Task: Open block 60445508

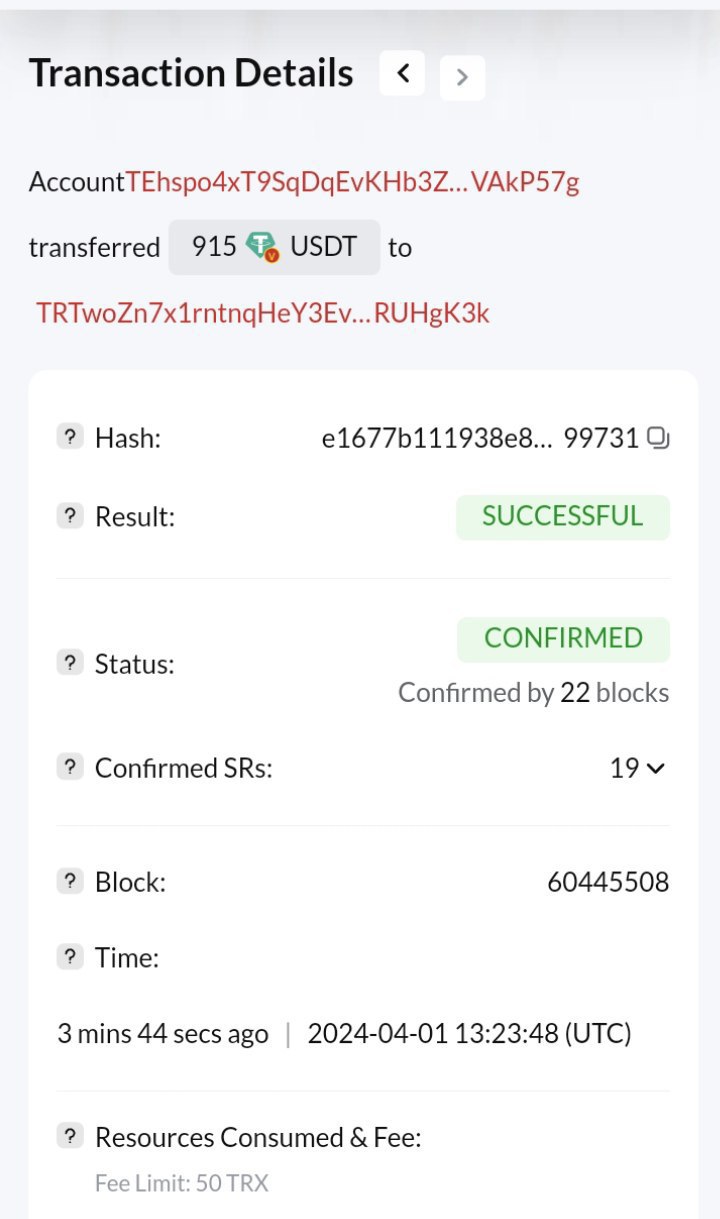Action: pos(607,882)
